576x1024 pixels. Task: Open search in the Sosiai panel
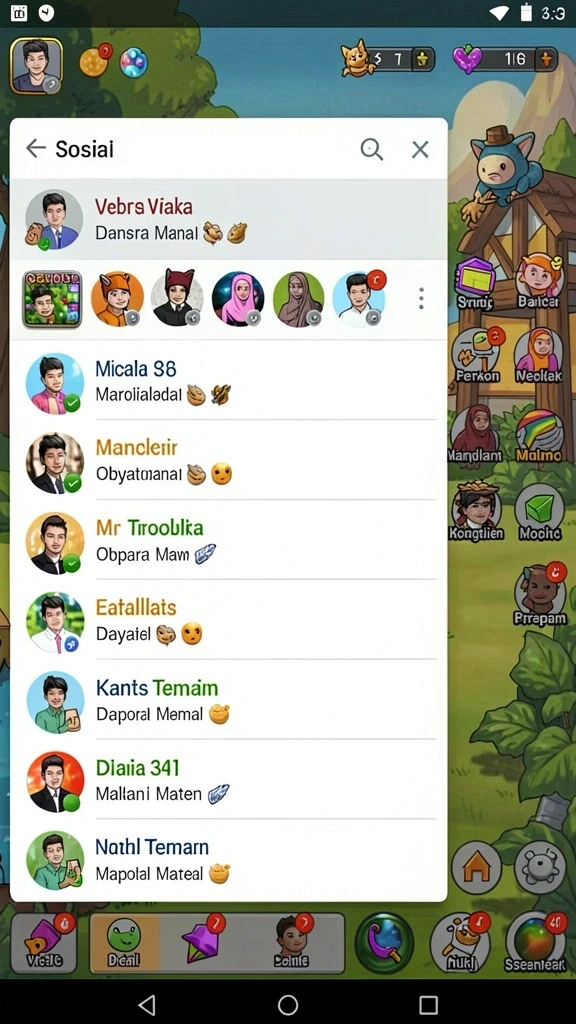pyautogui.click(x=372, y=150)
